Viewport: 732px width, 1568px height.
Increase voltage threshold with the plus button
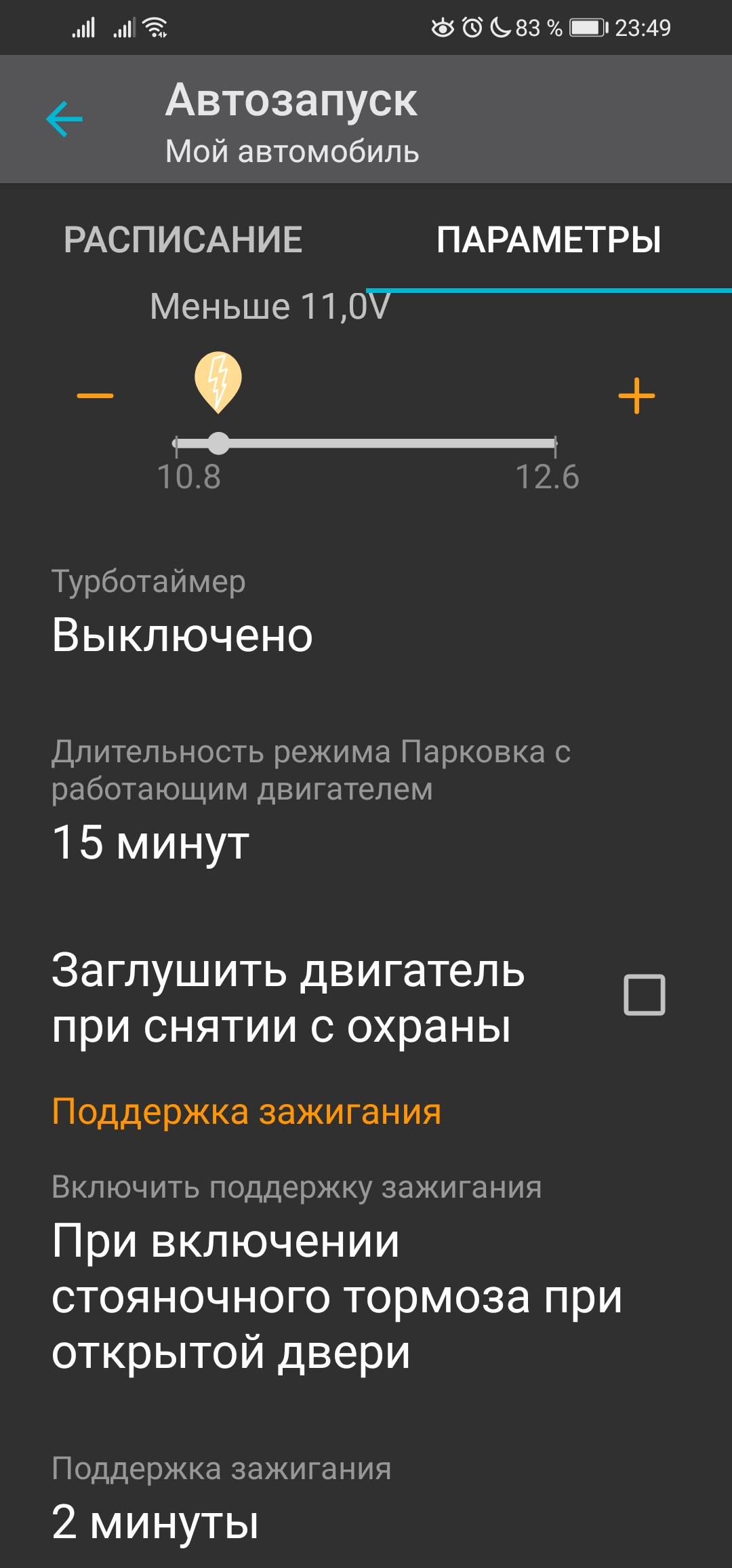pos(636,396)
